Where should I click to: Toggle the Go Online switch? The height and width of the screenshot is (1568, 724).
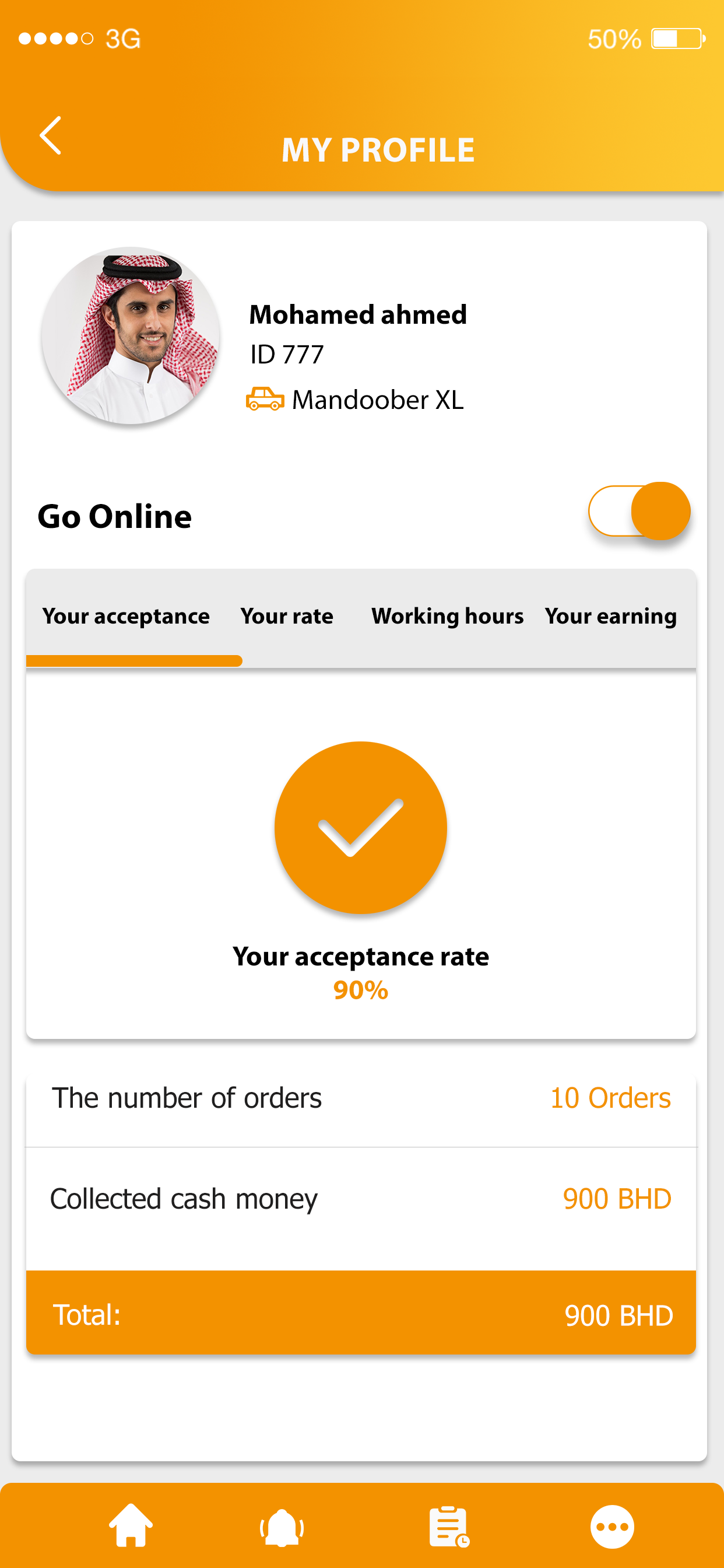pos(639,512)
